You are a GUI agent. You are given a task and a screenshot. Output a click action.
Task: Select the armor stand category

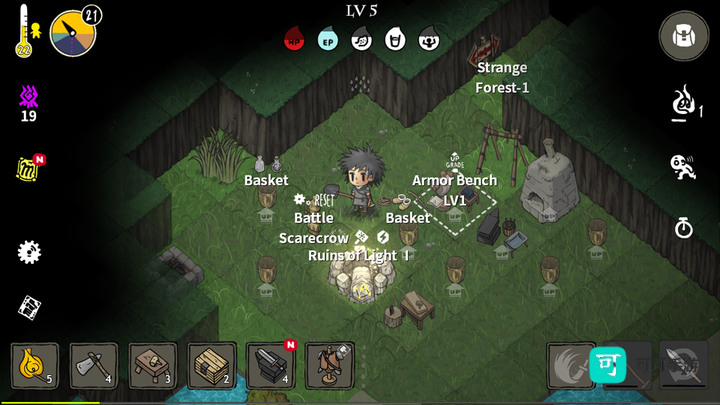coord(330,366)
